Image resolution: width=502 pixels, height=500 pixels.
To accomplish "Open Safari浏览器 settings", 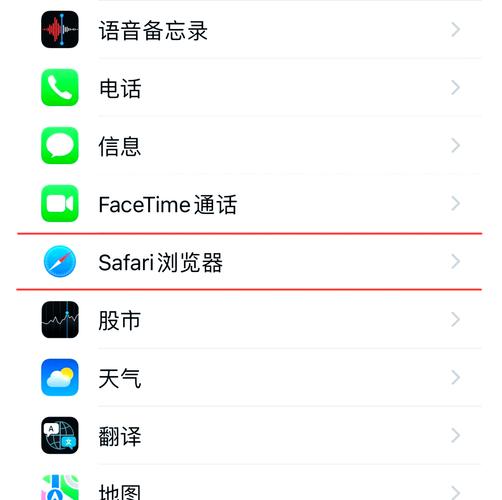I will (x=251, y=262).
